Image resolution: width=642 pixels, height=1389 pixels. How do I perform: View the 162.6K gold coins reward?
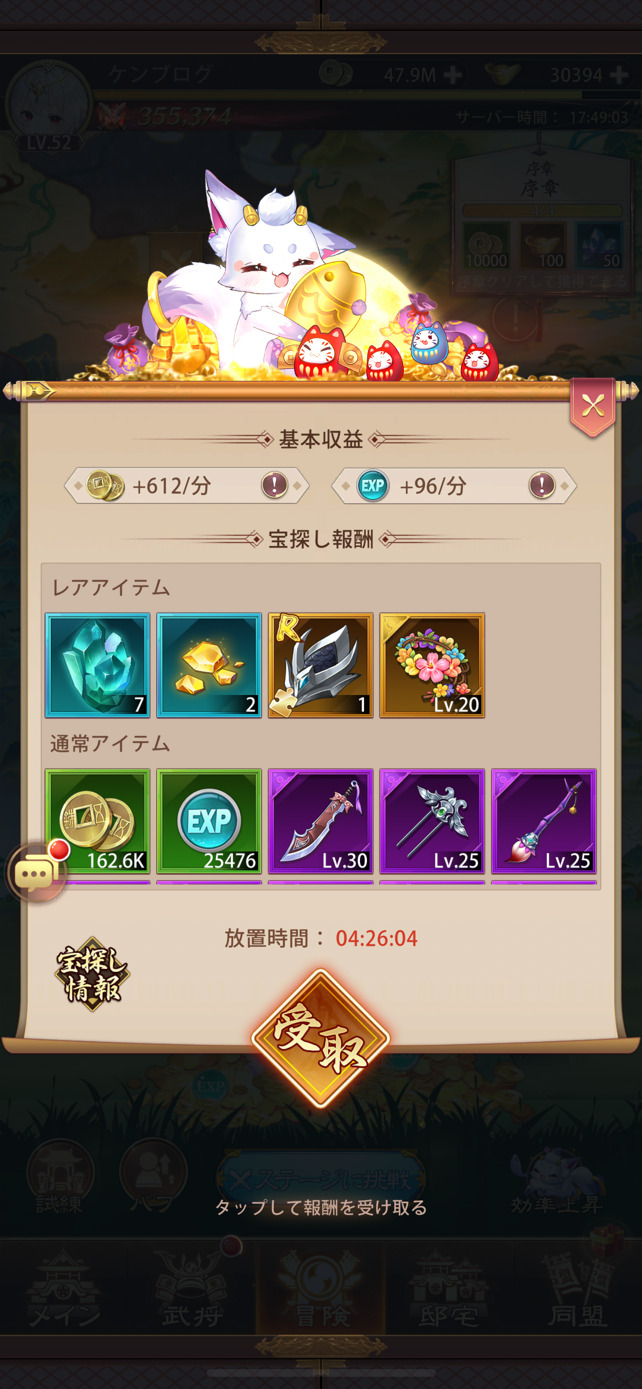[97, 821]
